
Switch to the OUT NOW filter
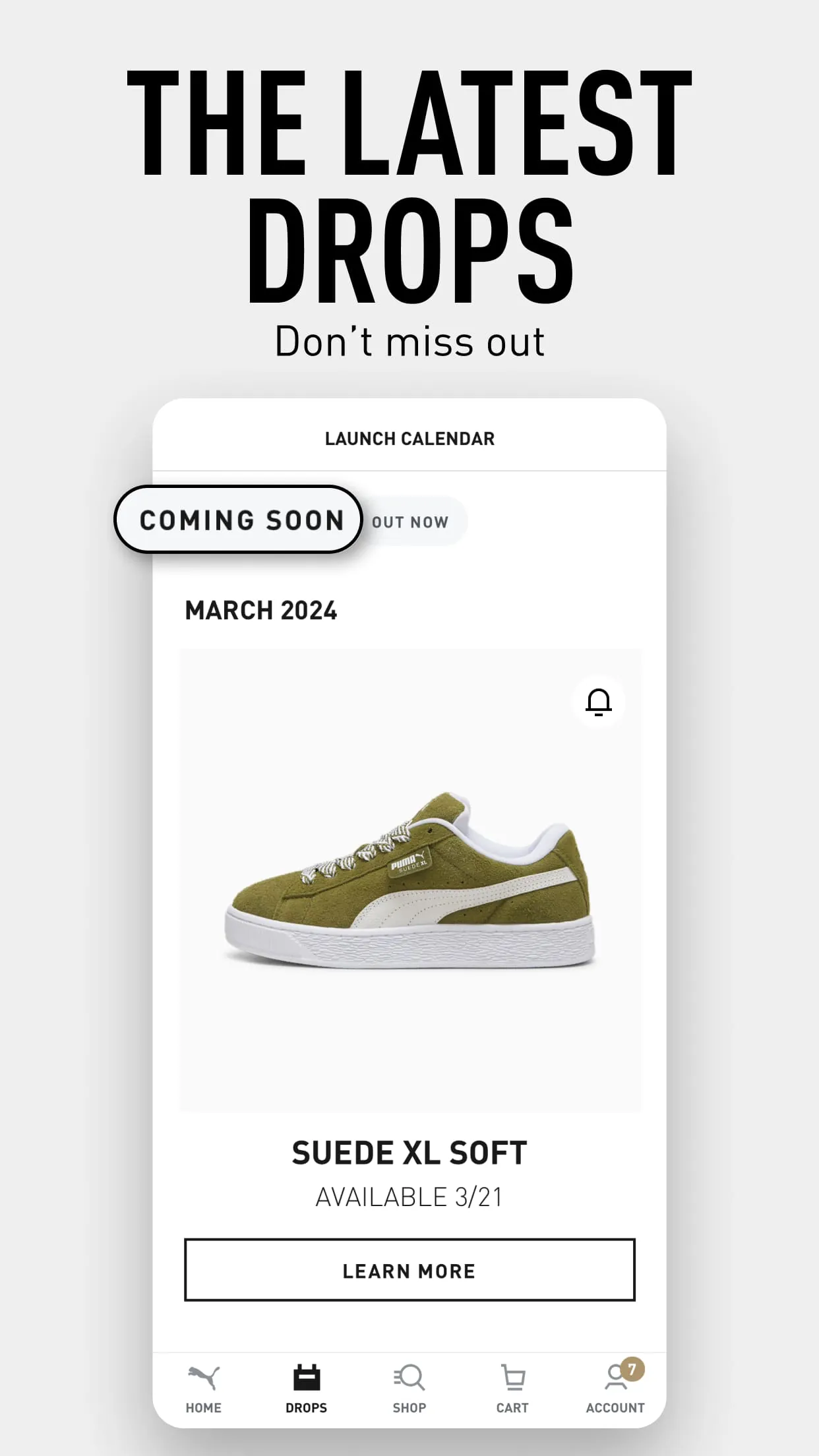tap(410, 522)
